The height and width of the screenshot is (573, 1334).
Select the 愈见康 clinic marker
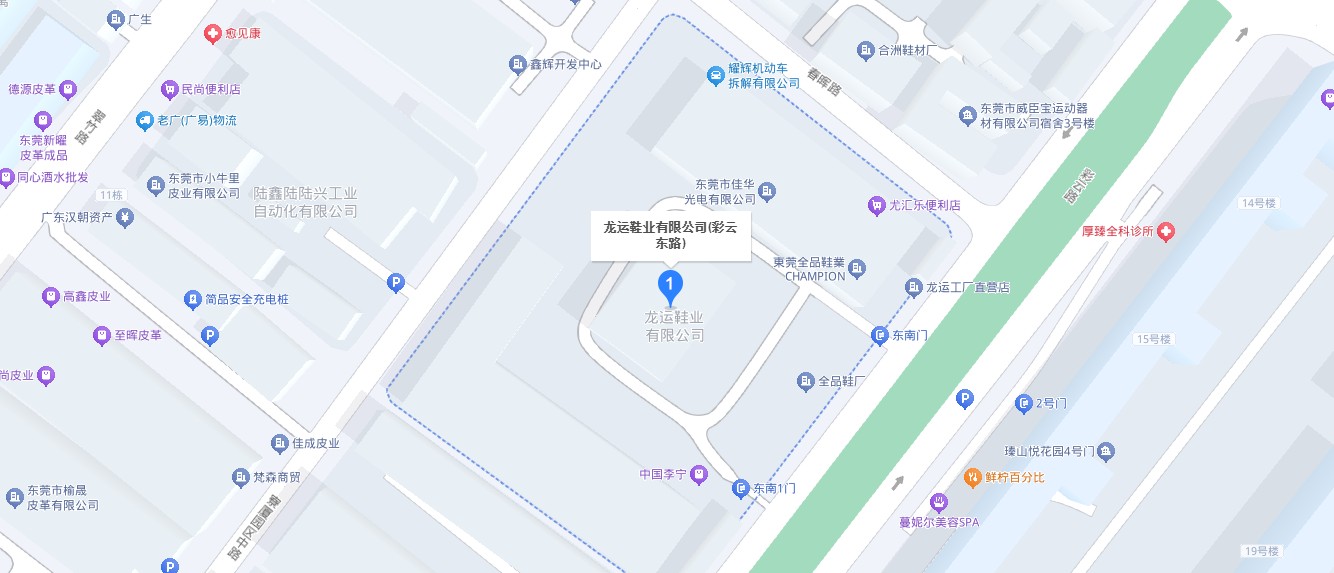tap(212, 34)
